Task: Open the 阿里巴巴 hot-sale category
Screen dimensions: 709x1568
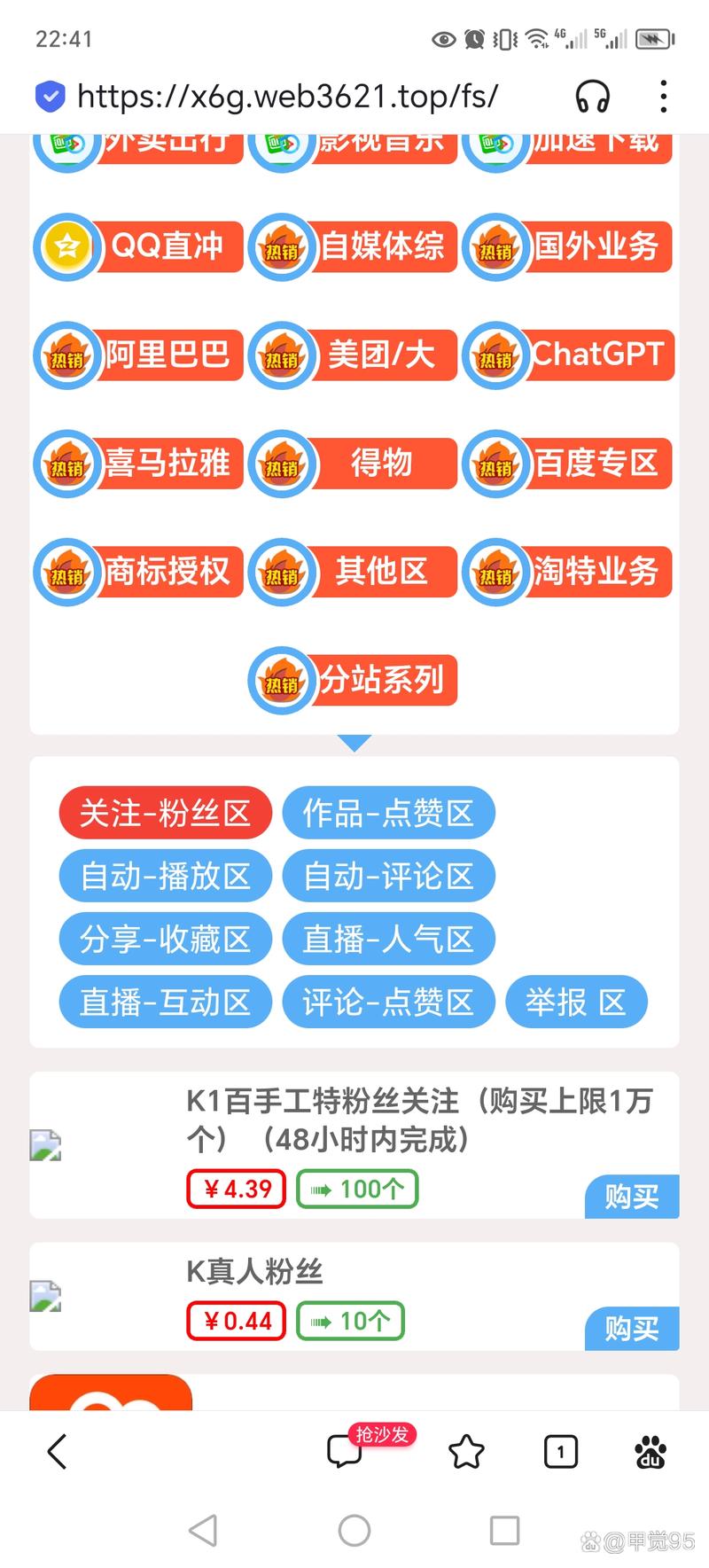Action: [x=137, y=355]
